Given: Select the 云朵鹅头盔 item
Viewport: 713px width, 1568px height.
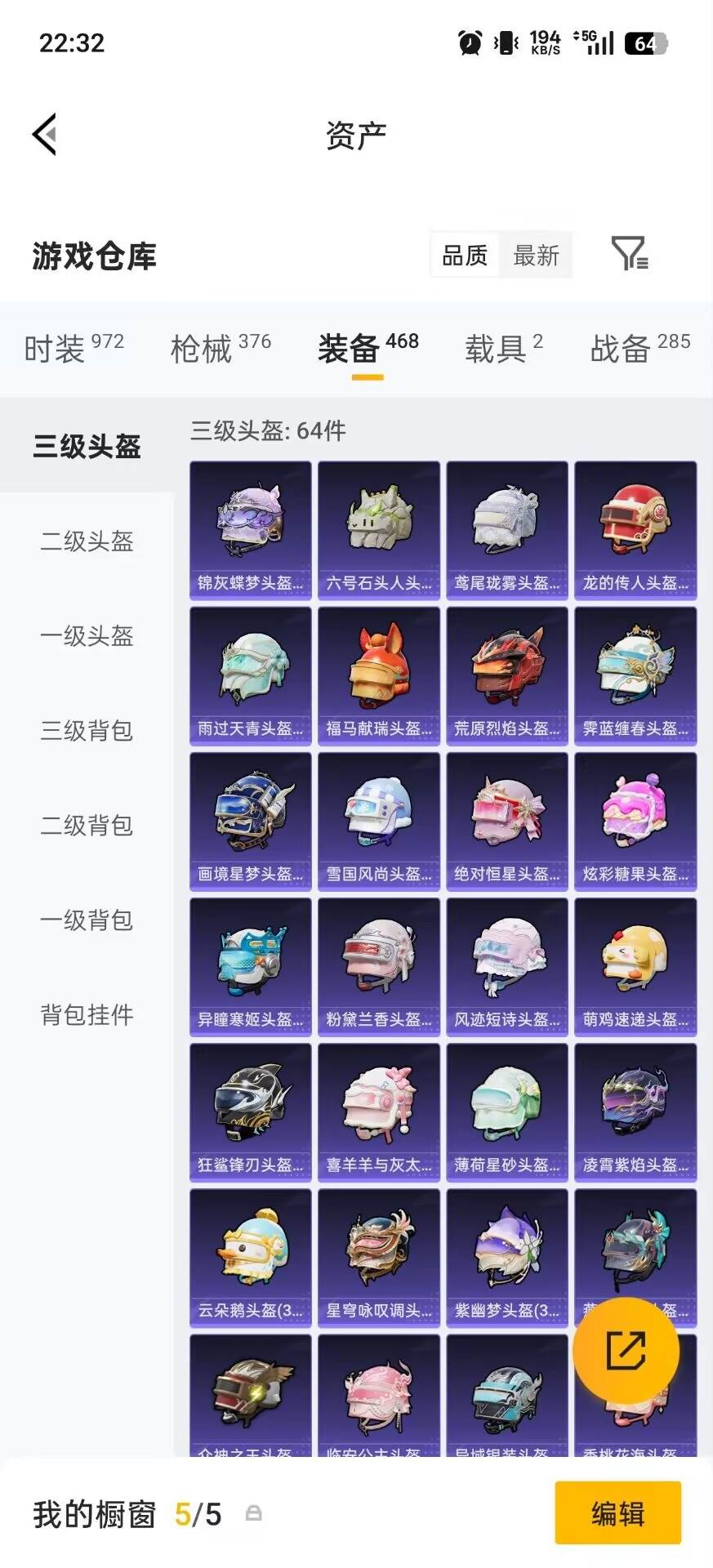Looking at the screenshot, I should point(249,1256).
